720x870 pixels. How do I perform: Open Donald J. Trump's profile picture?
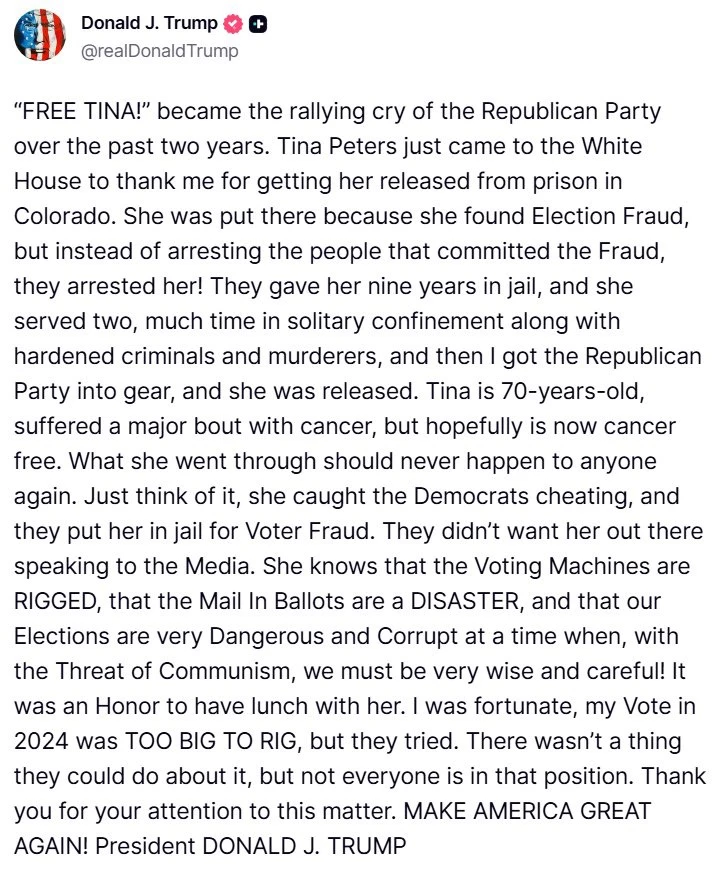tap(39, 36)
